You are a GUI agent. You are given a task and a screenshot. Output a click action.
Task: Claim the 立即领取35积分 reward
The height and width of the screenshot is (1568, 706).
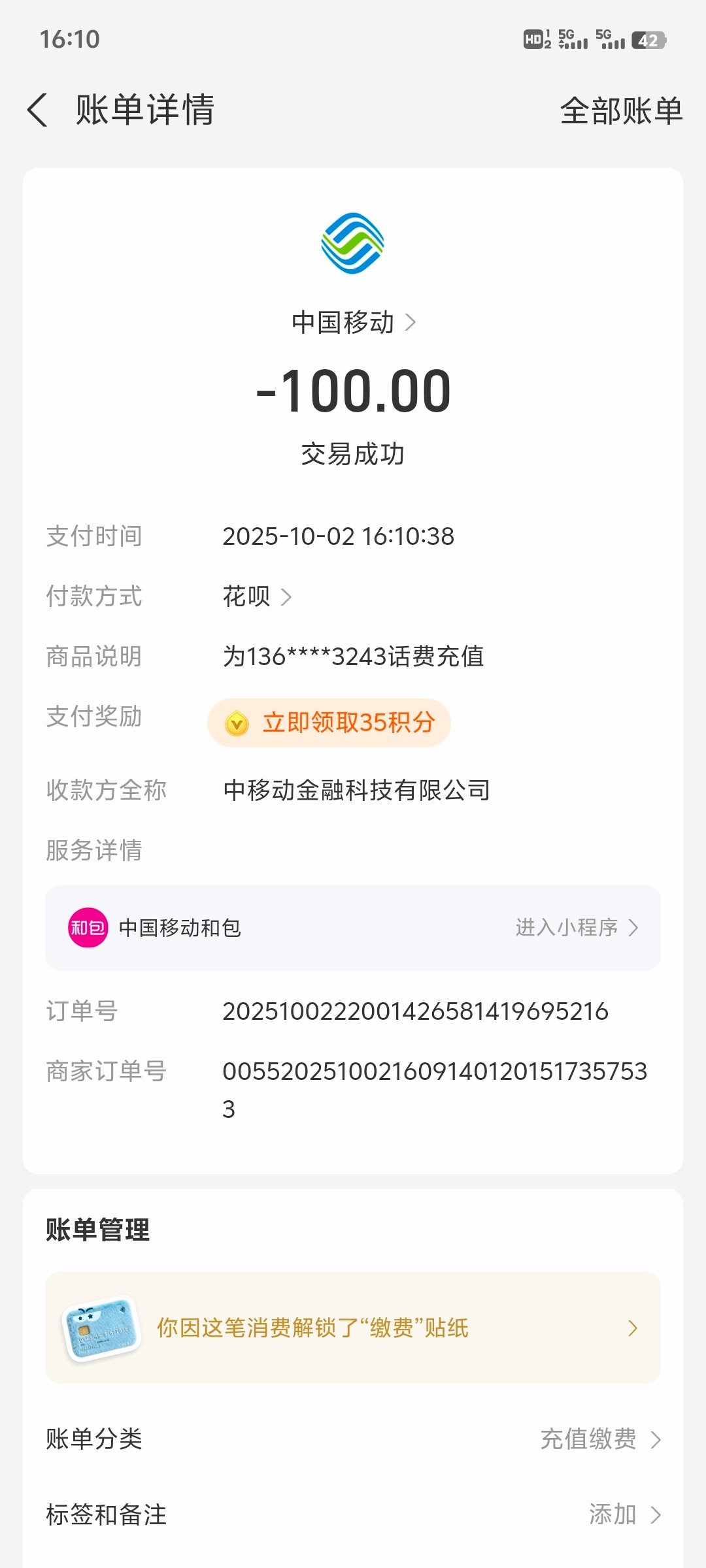point(329,723)
